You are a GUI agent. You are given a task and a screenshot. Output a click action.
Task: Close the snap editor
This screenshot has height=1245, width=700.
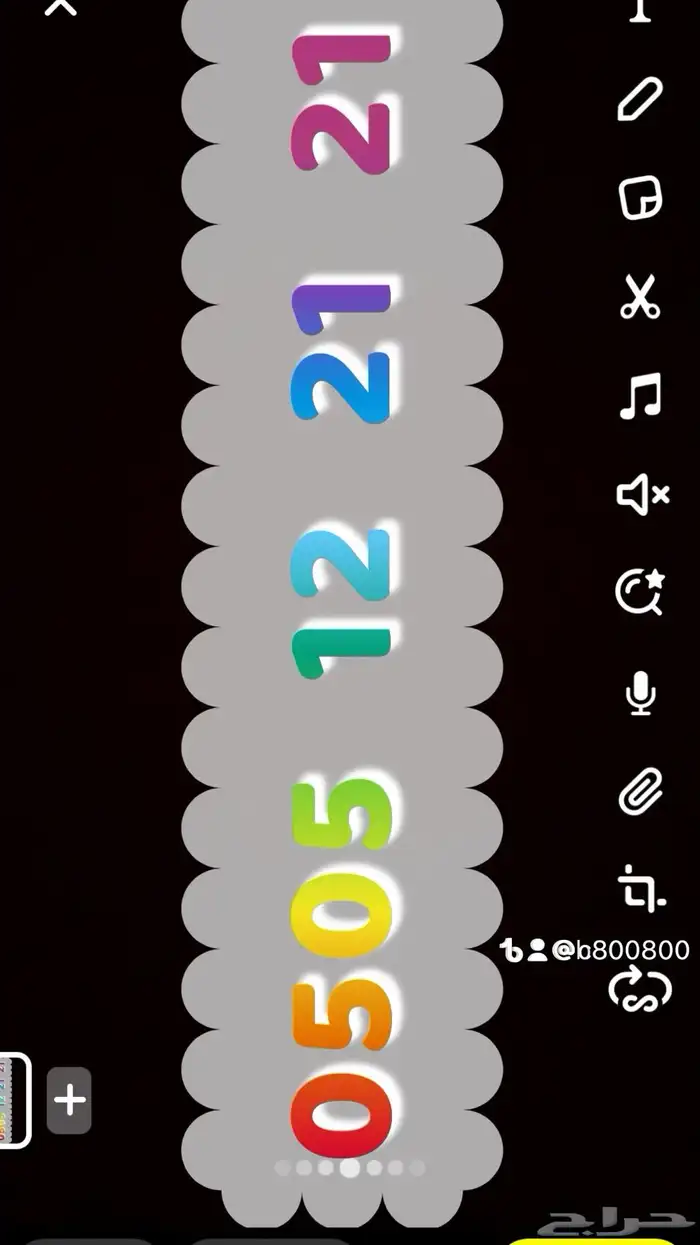point(62,6)
